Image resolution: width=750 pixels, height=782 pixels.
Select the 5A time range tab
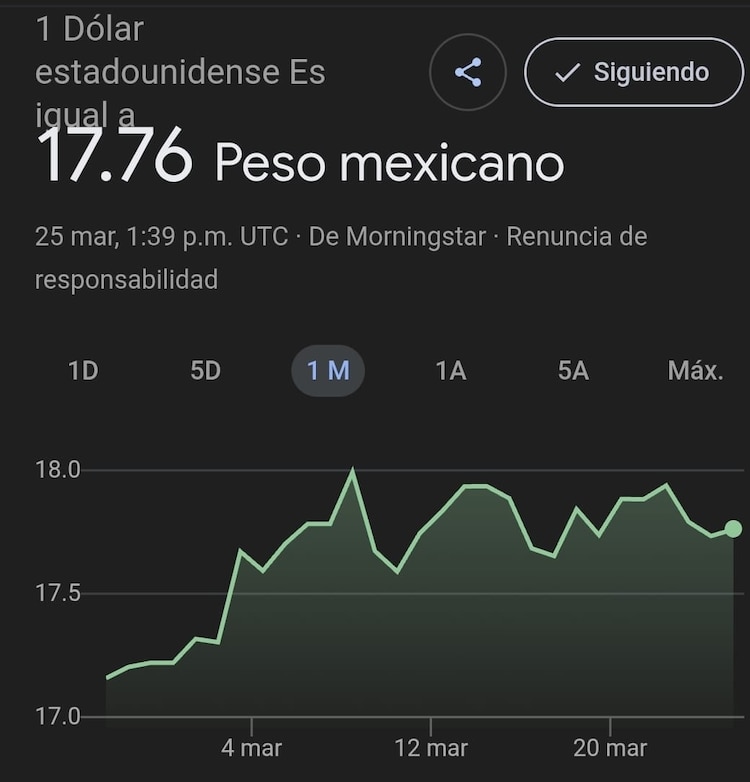click(572, 370)
